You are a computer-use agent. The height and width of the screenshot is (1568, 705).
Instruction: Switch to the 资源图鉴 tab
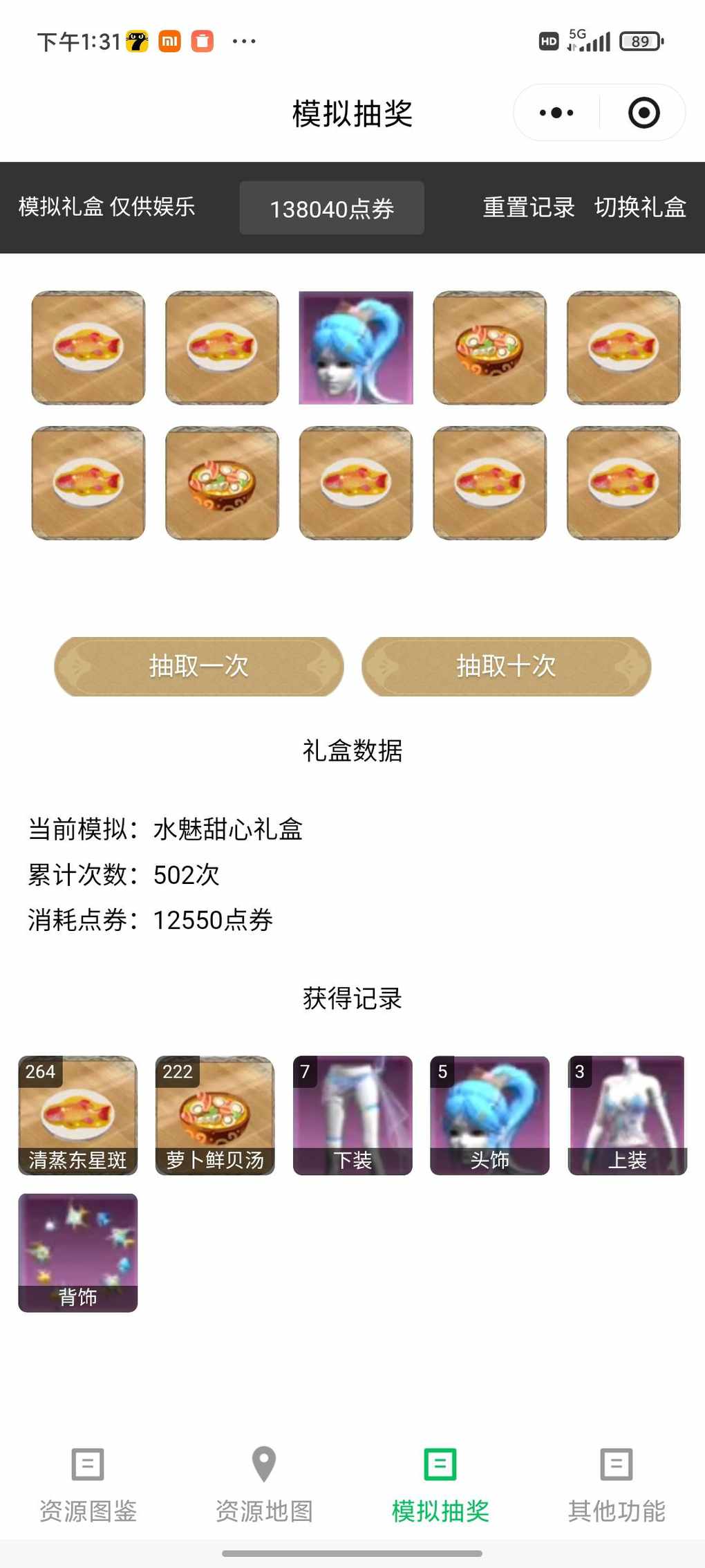[x=88, y=1483]
